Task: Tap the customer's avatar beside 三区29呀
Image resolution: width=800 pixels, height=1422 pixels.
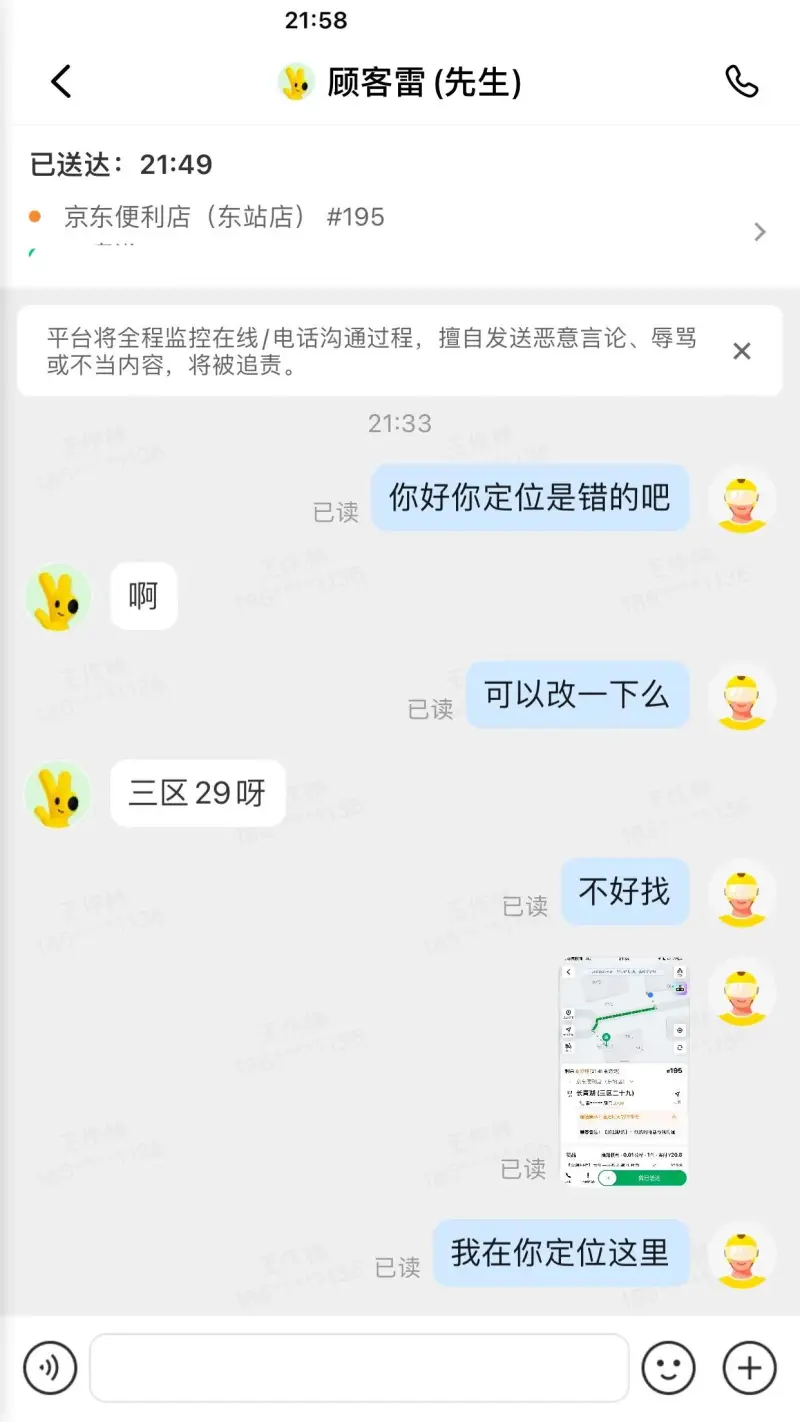Action: [x=58, y=794]
